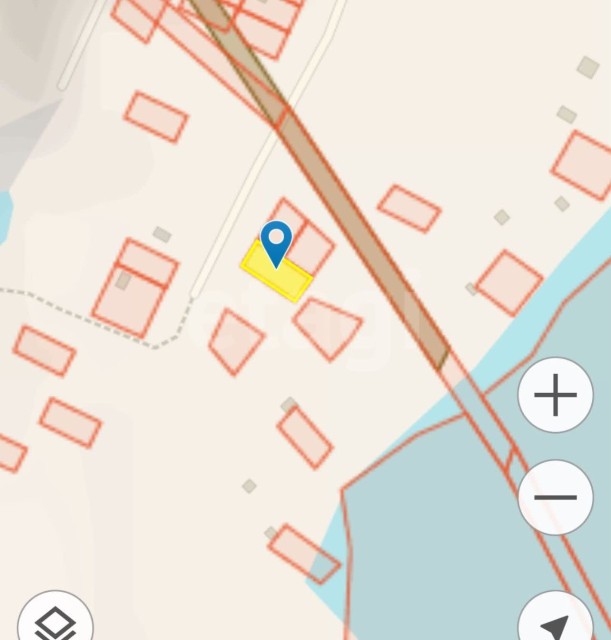The height and width of the screenshot is (640, 611).
Task: Tap the blue location pin marker
Action: [276, 240]
